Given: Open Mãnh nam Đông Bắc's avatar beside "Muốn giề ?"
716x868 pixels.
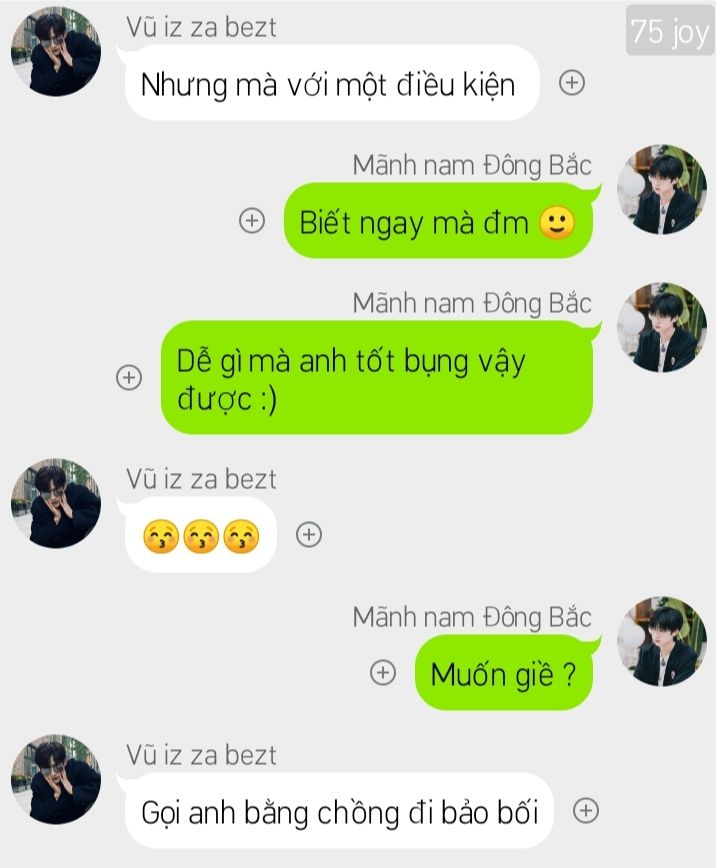Looking at the screenshot, I should [x=661, y=641].
